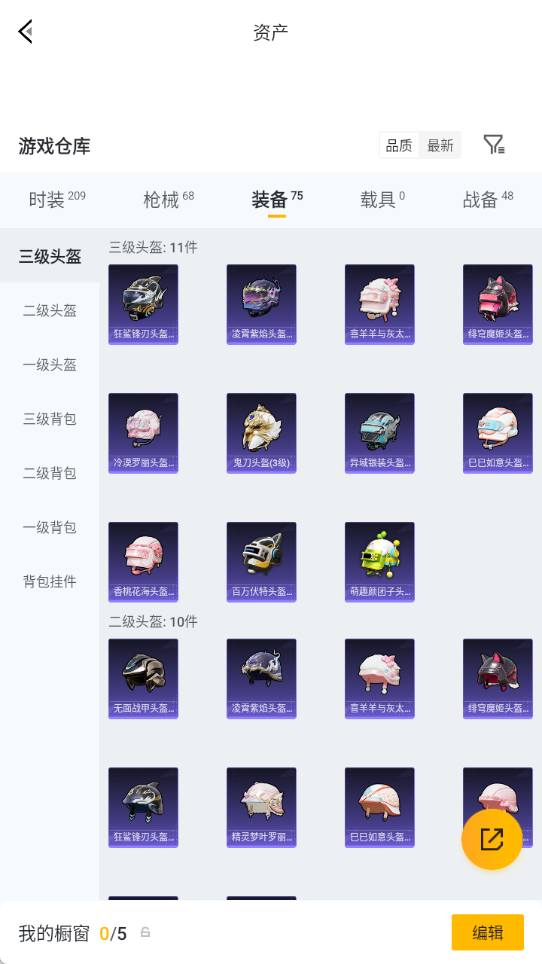The image size is (542, 964).
Task: Open the filter icon beside 最新
Action: point(494,145)
